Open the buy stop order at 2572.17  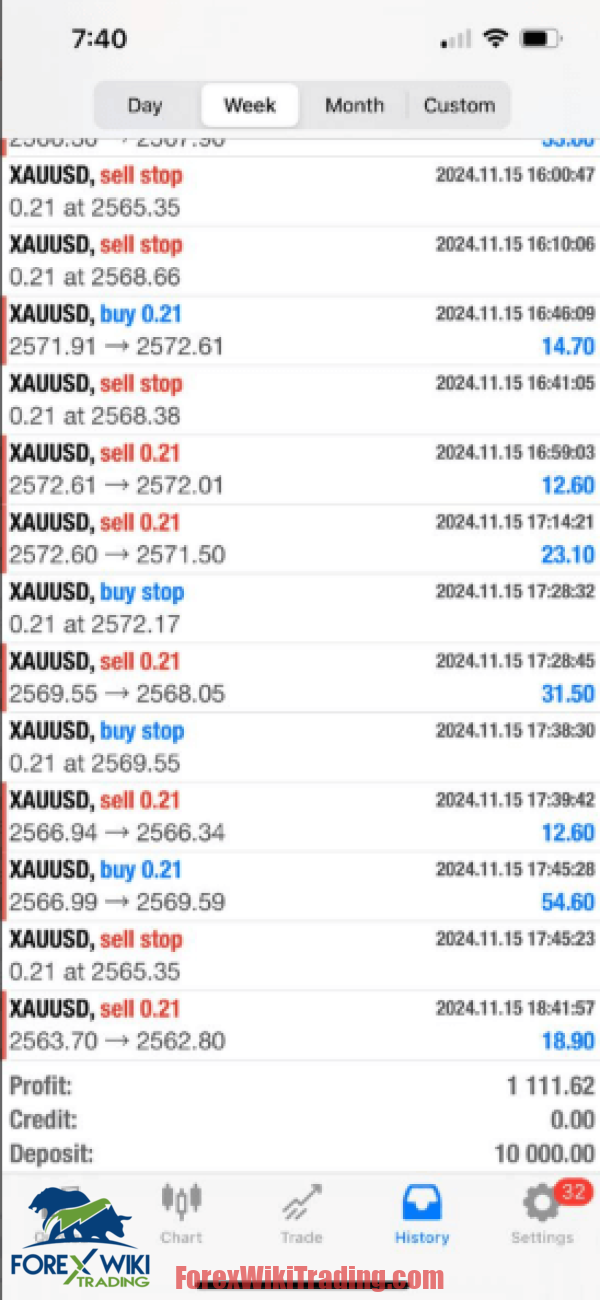coord(300,608)
